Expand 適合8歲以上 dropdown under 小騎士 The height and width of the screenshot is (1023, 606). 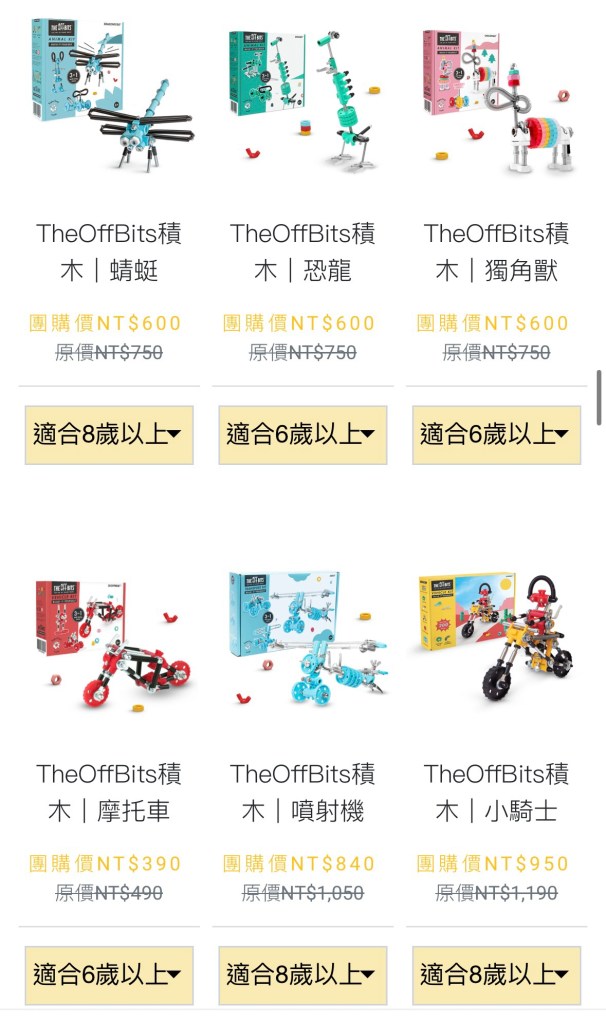[496, 975]
